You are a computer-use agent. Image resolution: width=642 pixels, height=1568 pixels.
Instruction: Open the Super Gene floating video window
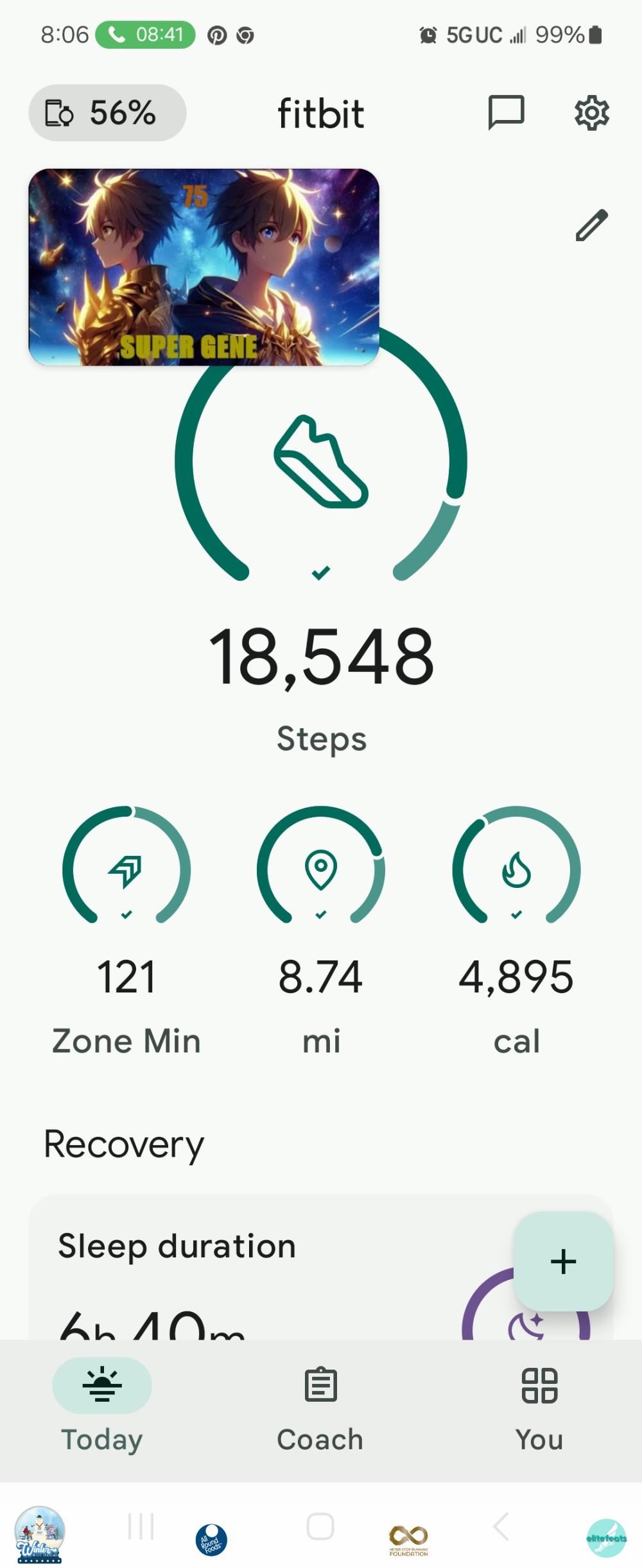(204, 267)
